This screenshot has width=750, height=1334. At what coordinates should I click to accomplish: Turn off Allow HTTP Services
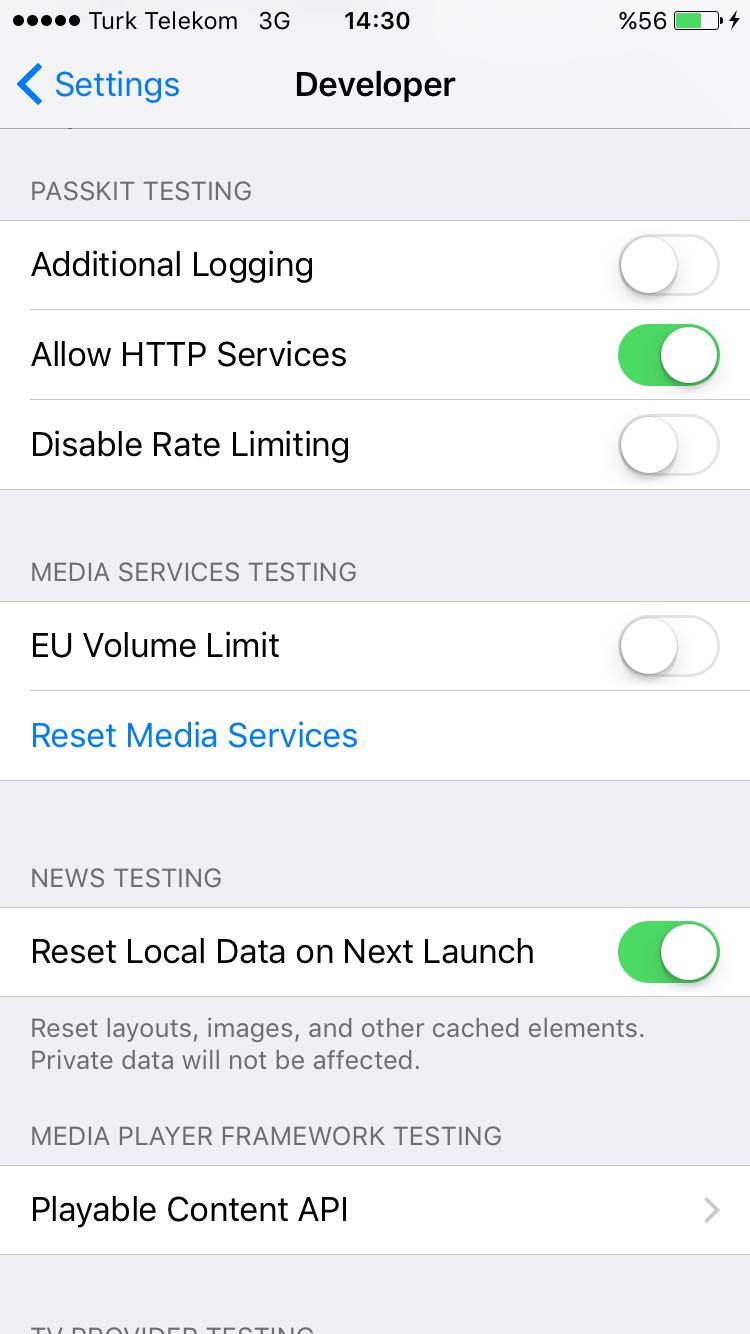pyautogui.click(x=668, y=355)
